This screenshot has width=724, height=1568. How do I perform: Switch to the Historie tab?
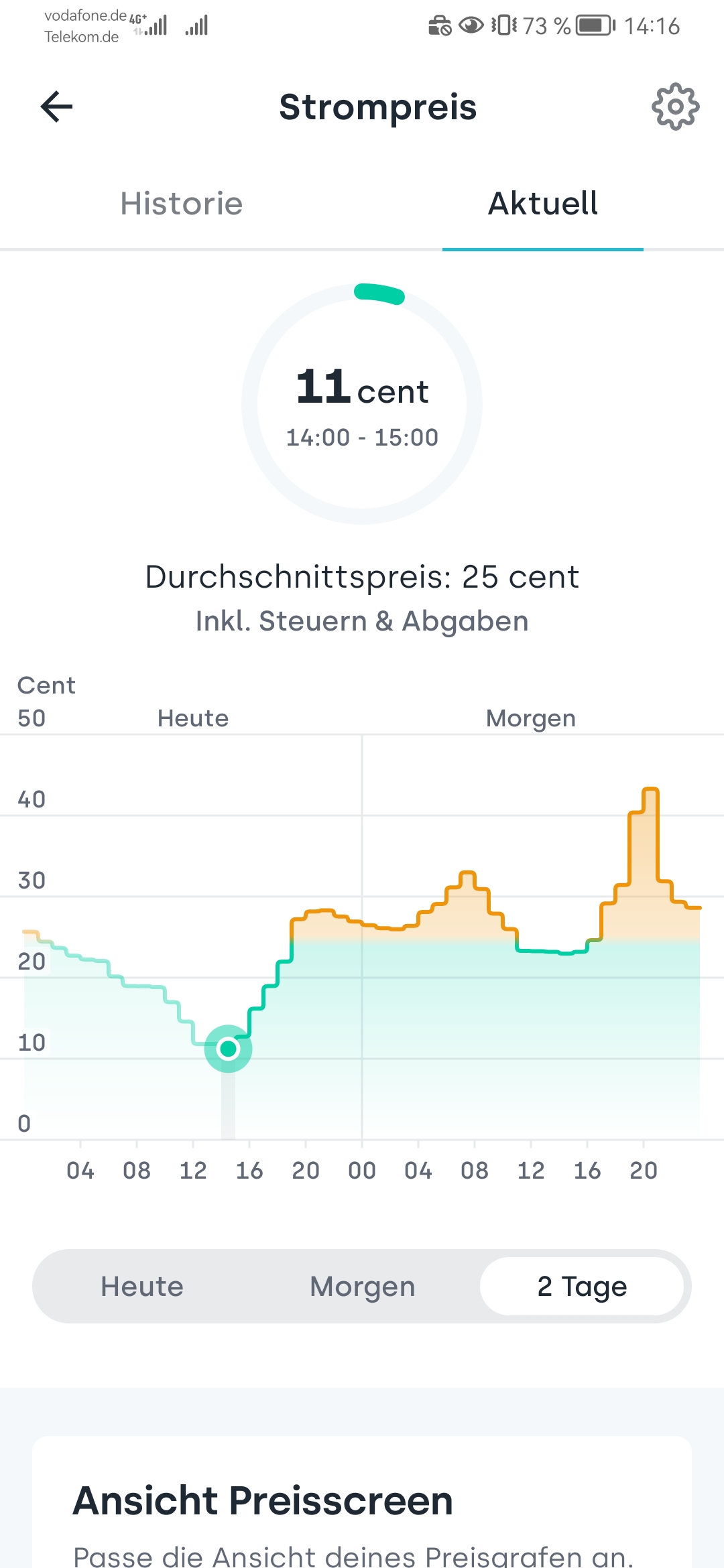(181, 204)
